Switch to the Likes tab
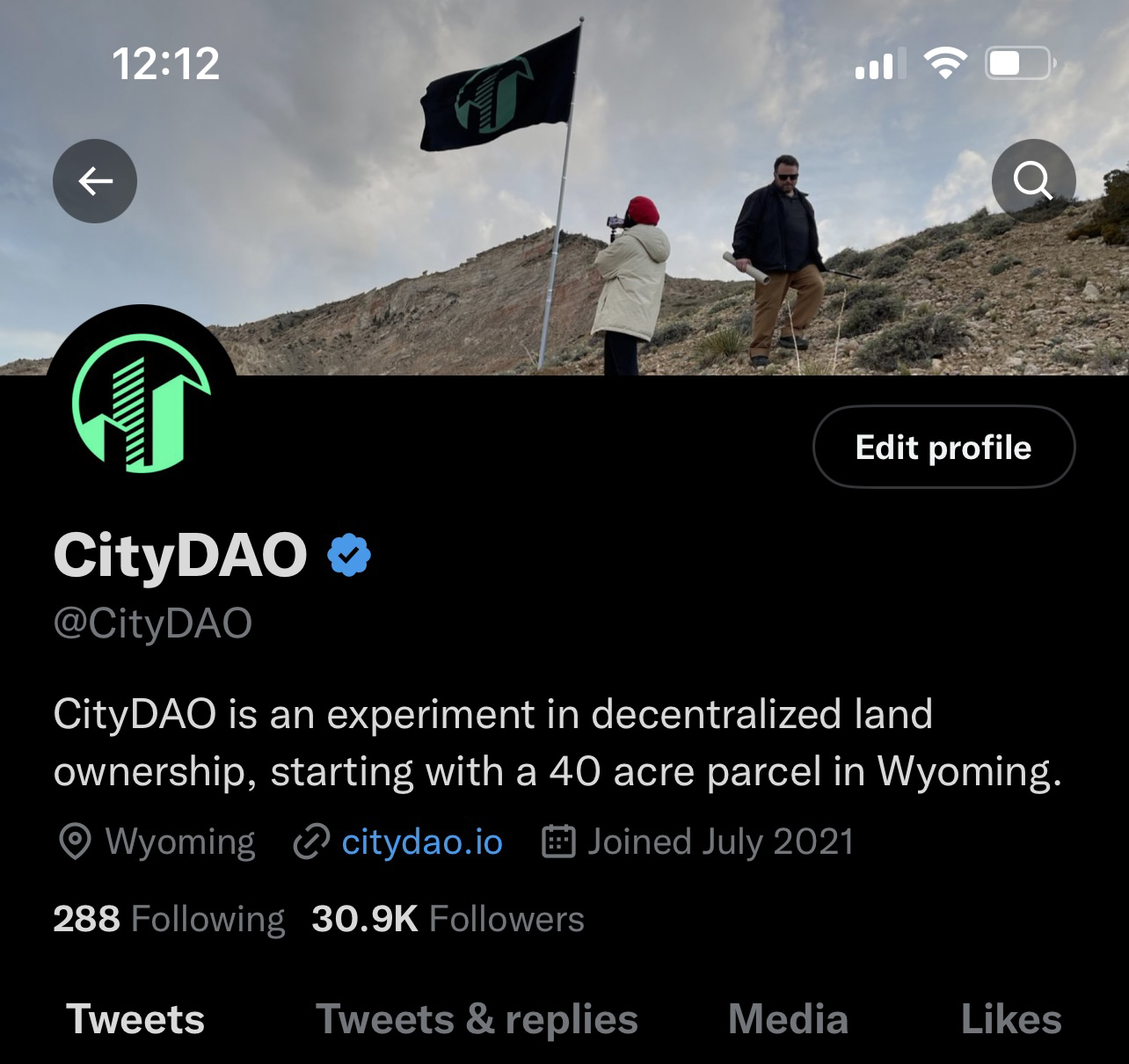The height and width of the screenshot is (1064, 1129). [1010, 1019]
